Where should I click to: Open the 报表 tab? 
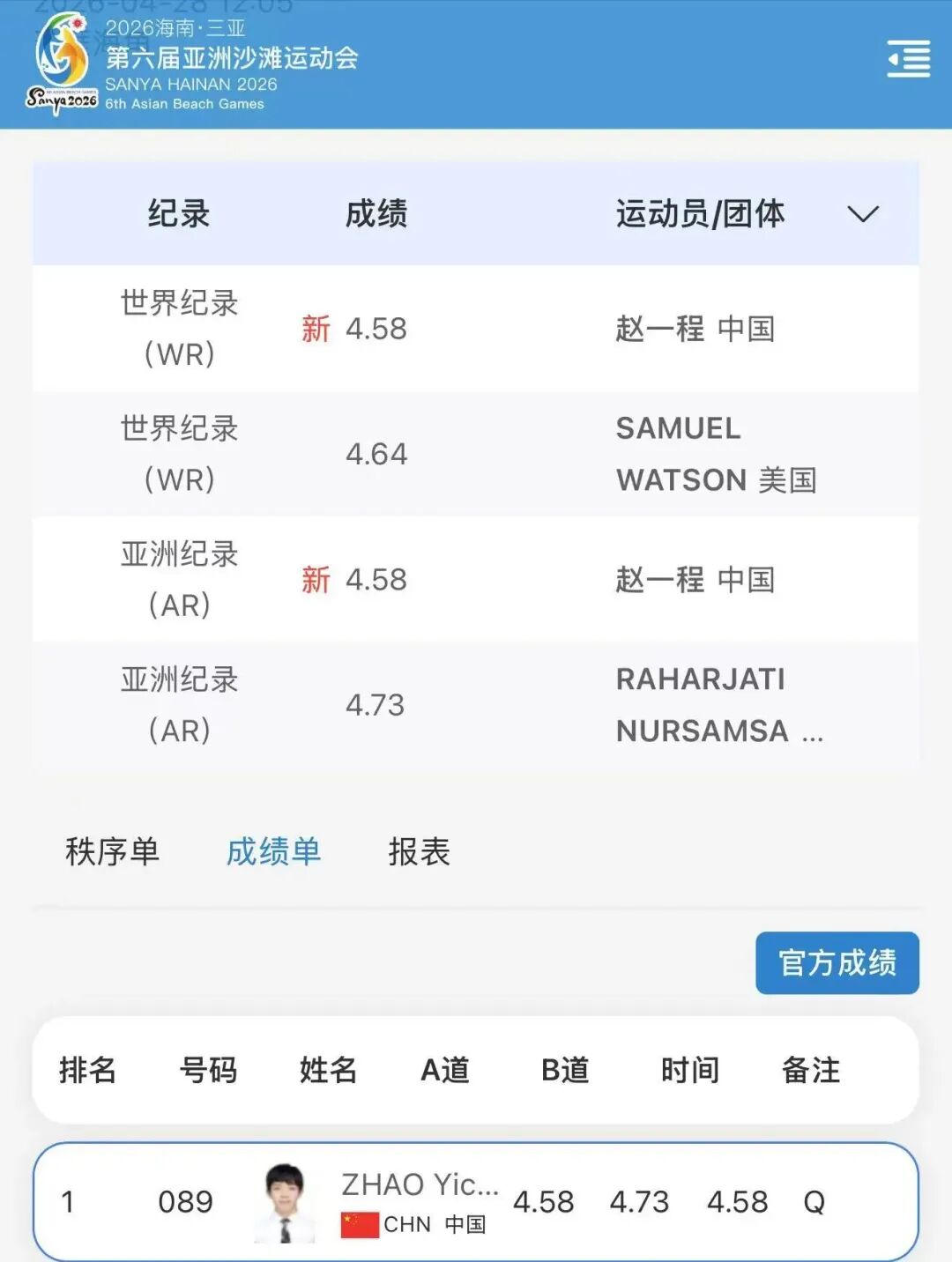[x=420, y=851]
